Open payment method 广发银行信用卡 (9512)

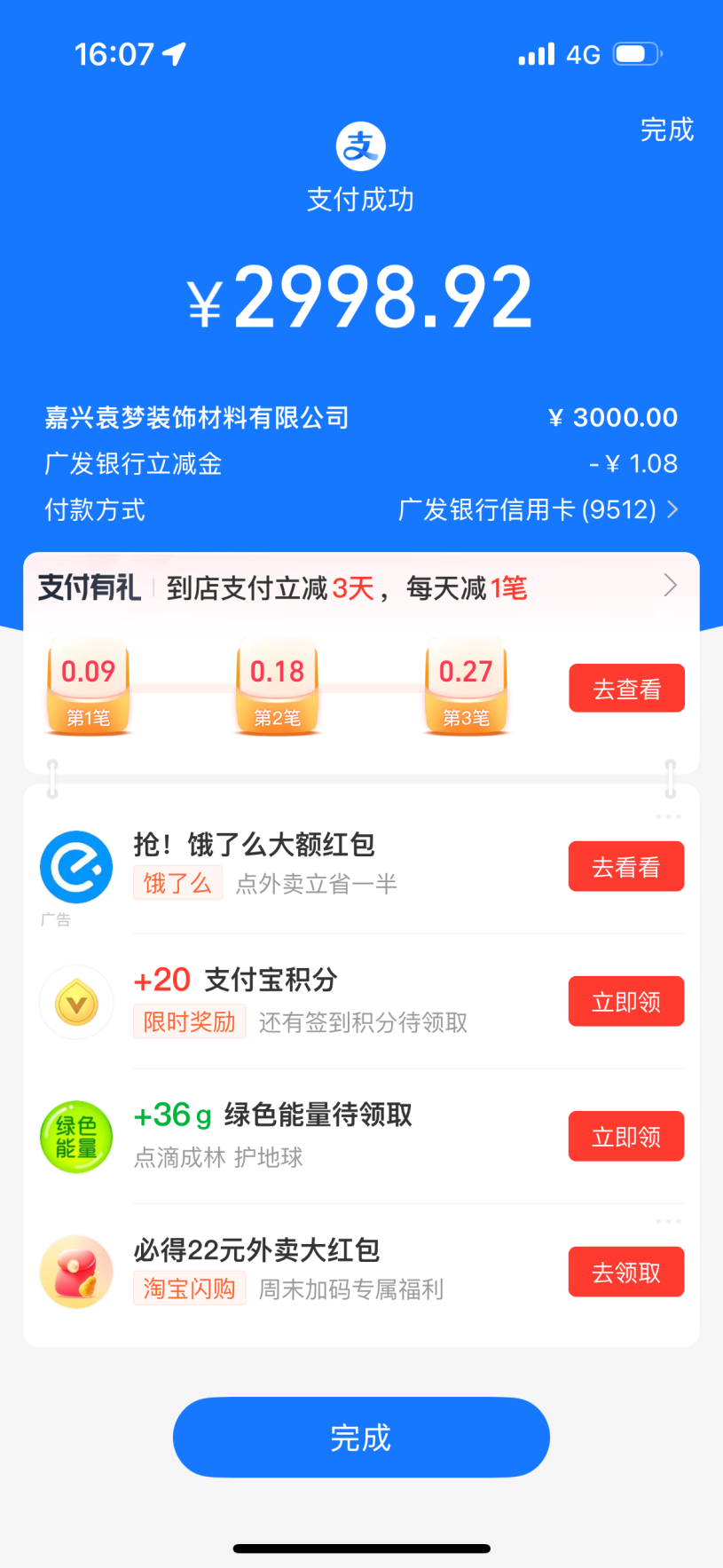[538, 510]
